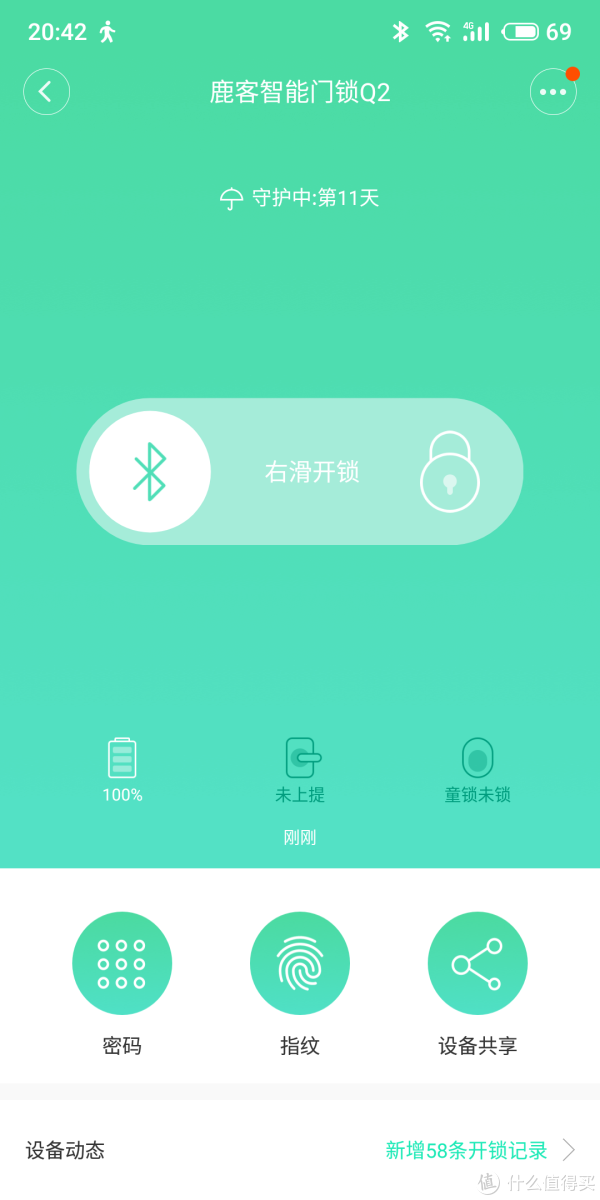This screenshot has height=1200, width=600.
Task: Tap the Bluetooth unlock slider knob
Action: tap(150, 471)
